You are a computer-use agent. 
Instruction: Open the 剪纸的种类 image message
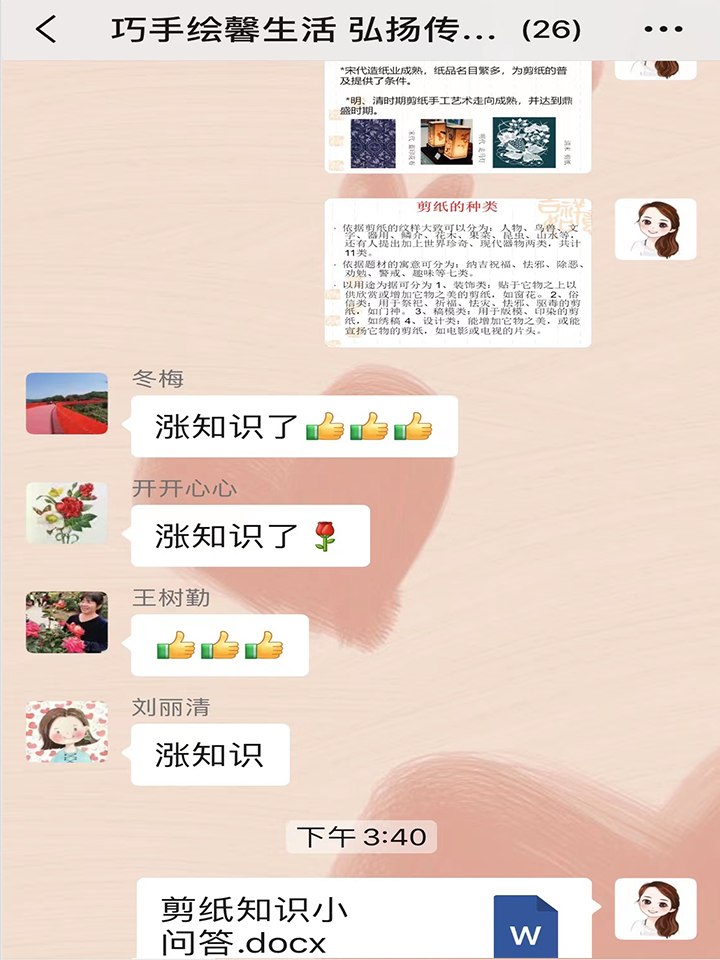(457, 272)
